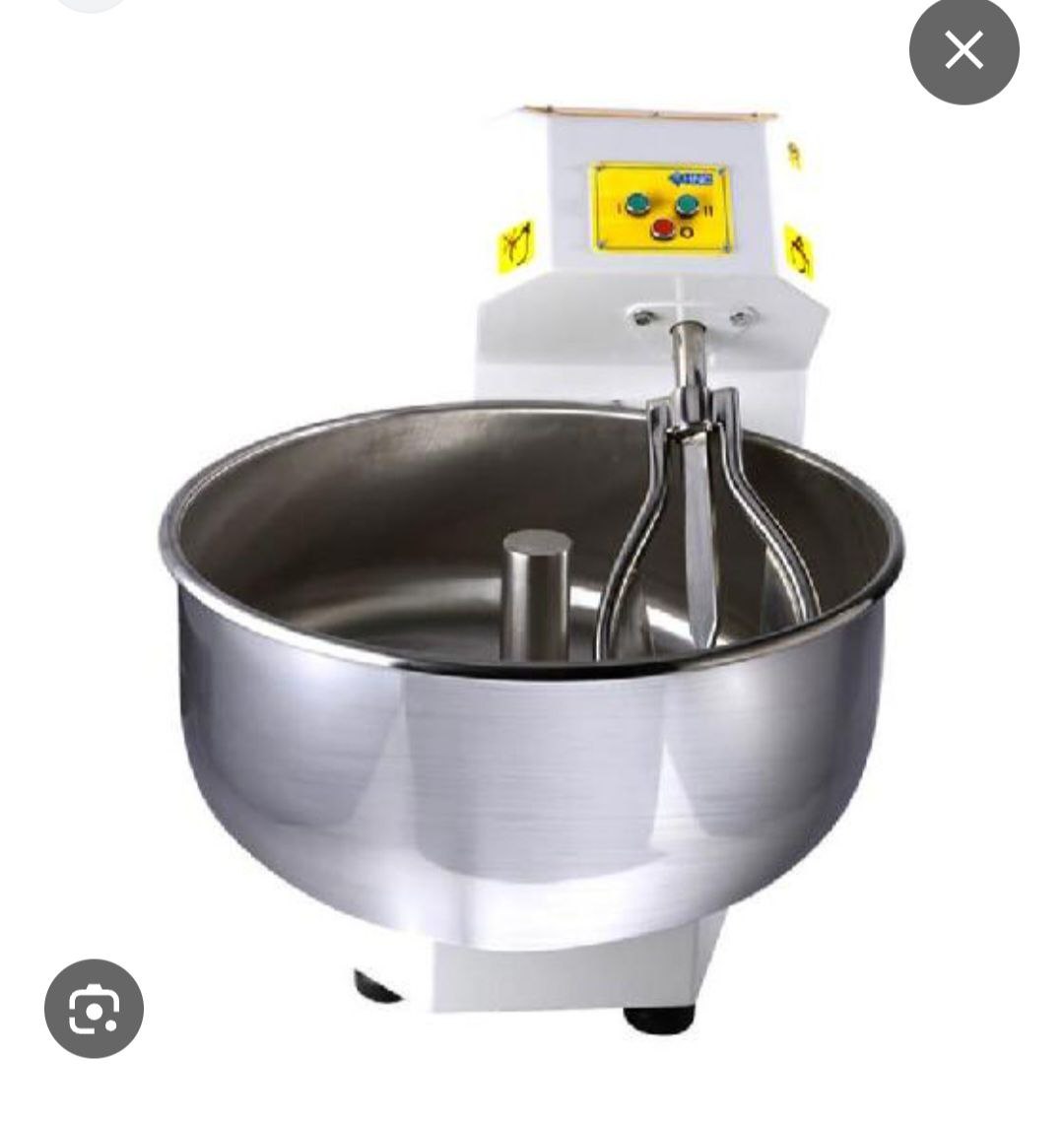
Task: Search this image with Lens
Action: [95, 1009]
